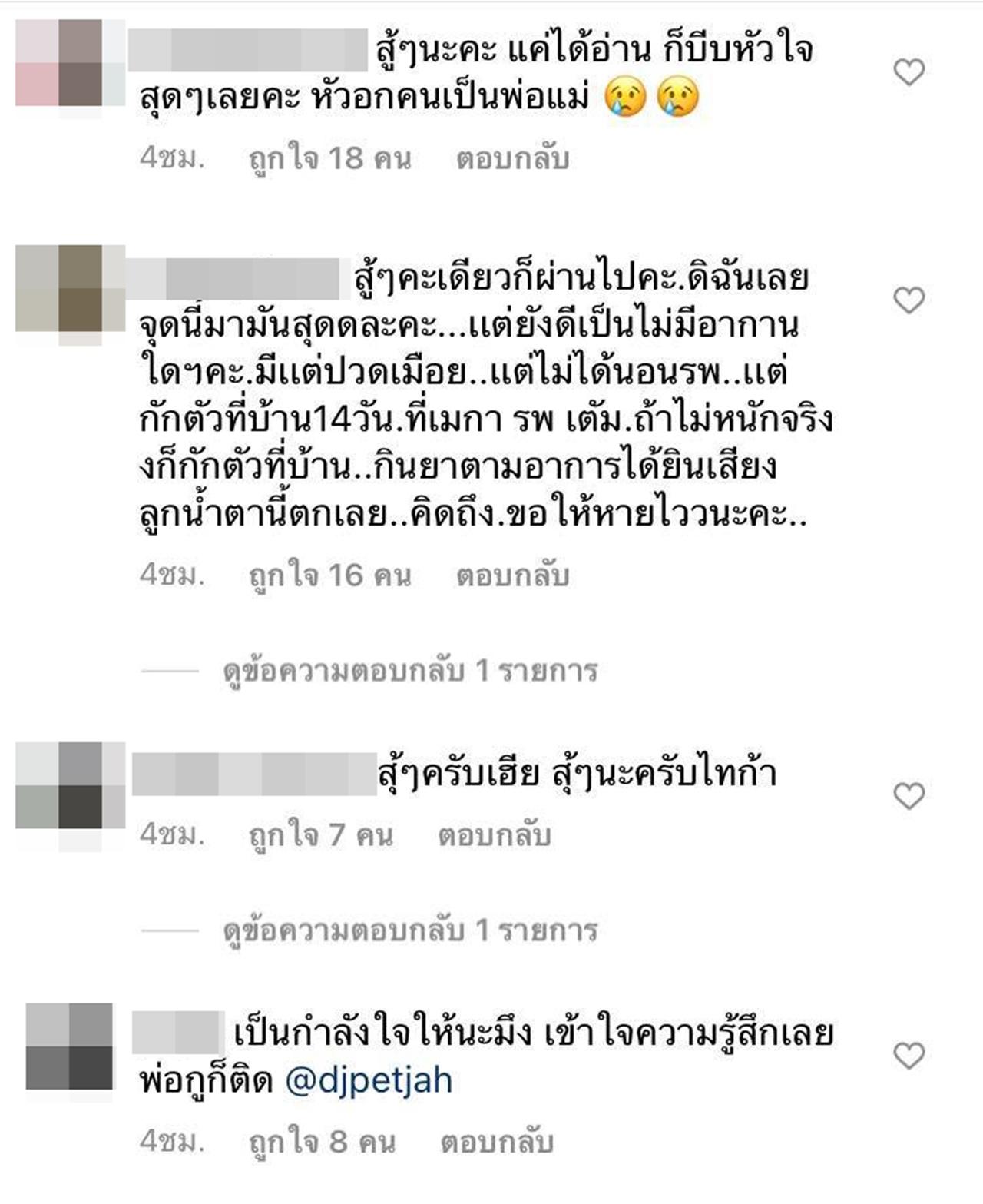Expand replies under the 16-likes comment

(x=409, y=671)
